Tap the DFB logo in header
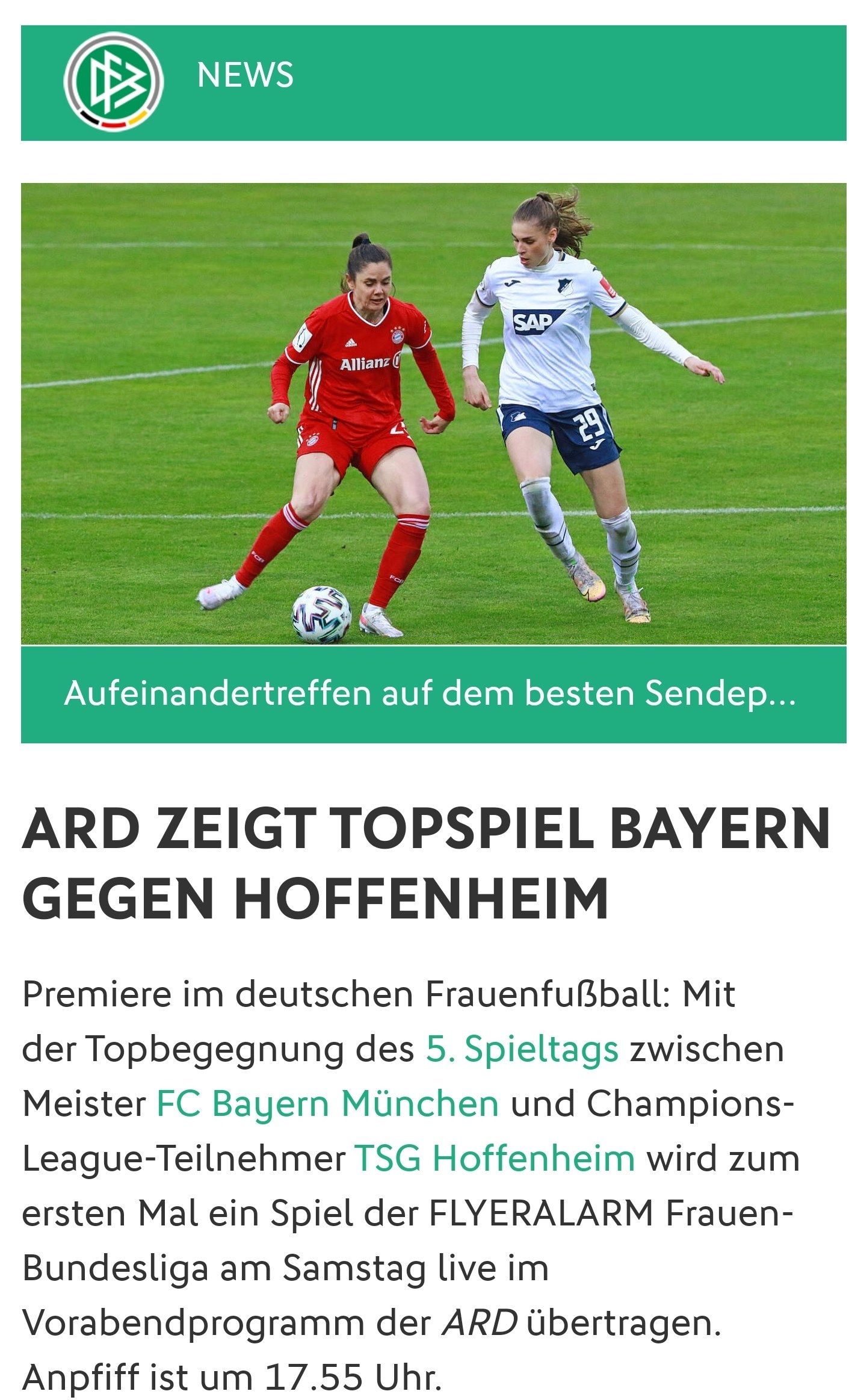The image size is (849, 1400). tap(114, 82)
